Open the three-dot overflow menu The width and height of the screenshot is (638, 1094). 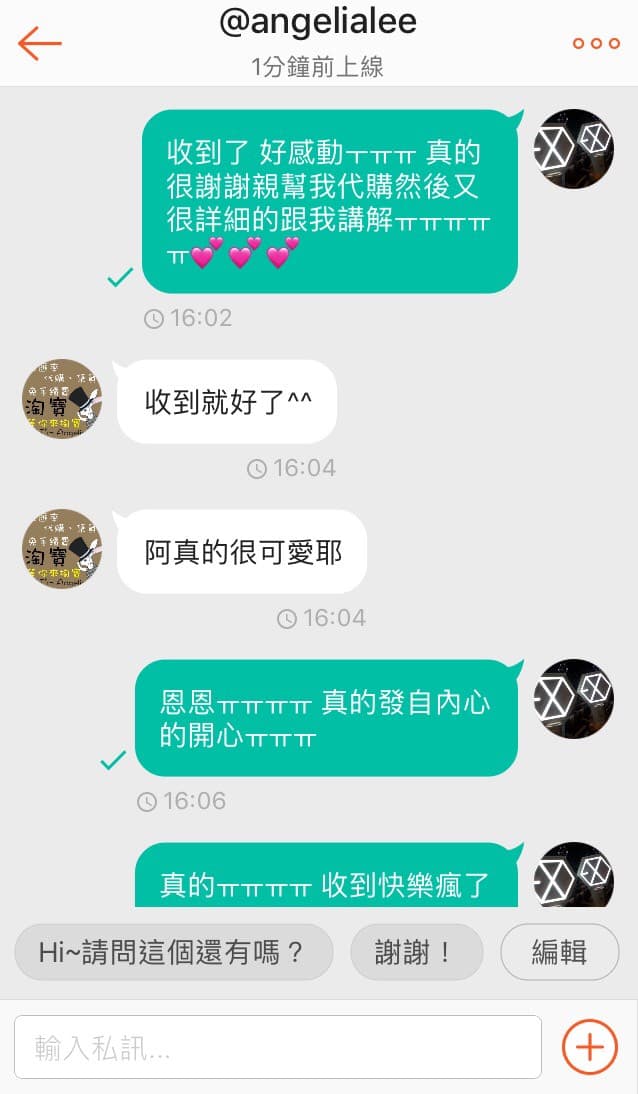[596, 43]
